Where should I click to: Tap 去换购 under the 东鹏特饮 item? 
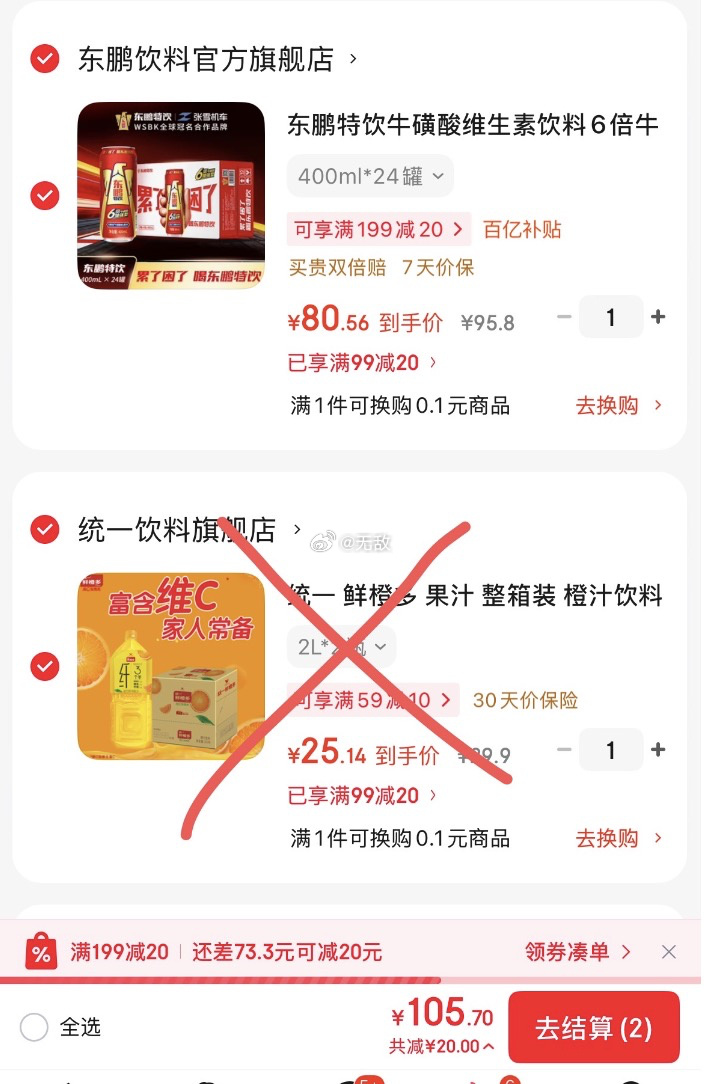point(618,405)
